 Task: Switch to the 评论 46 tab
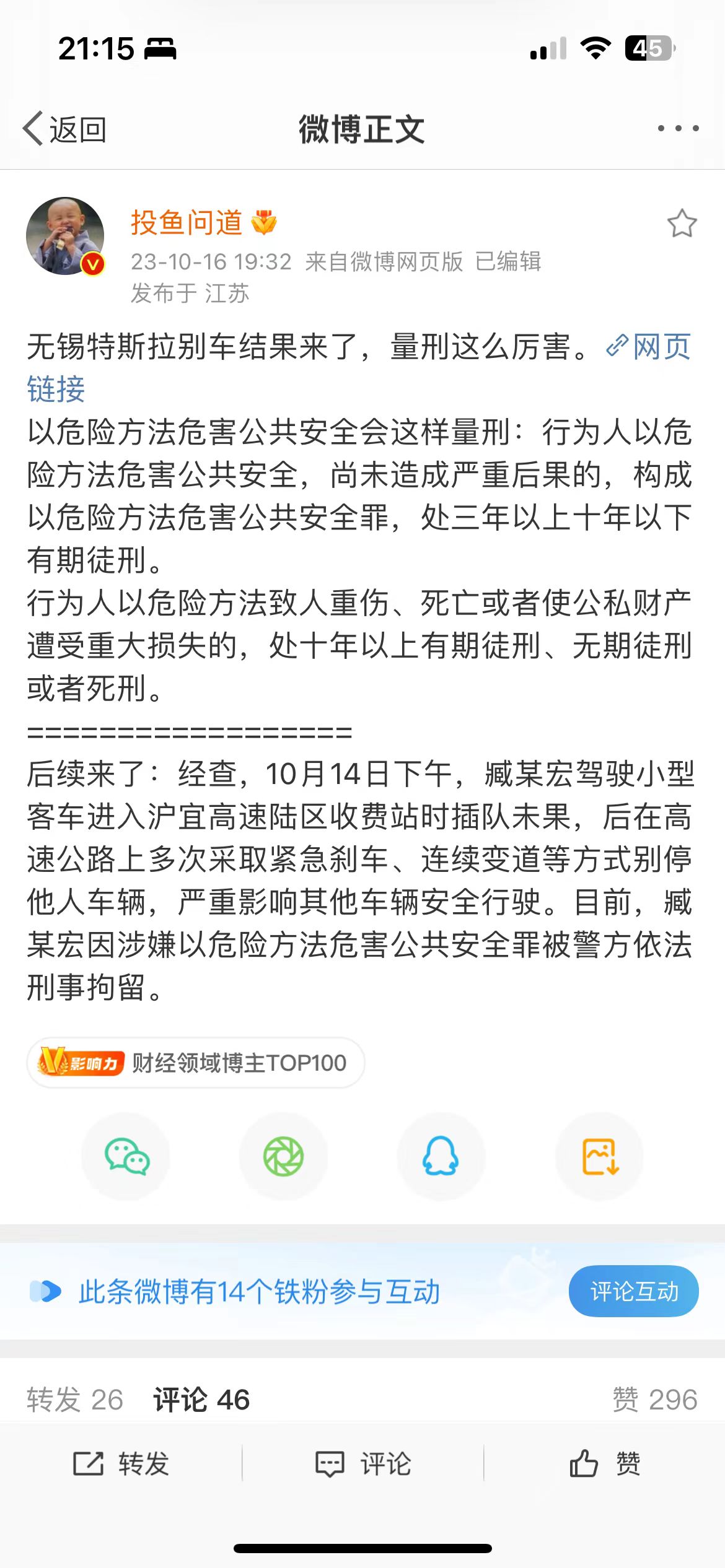pos(201,1400)
